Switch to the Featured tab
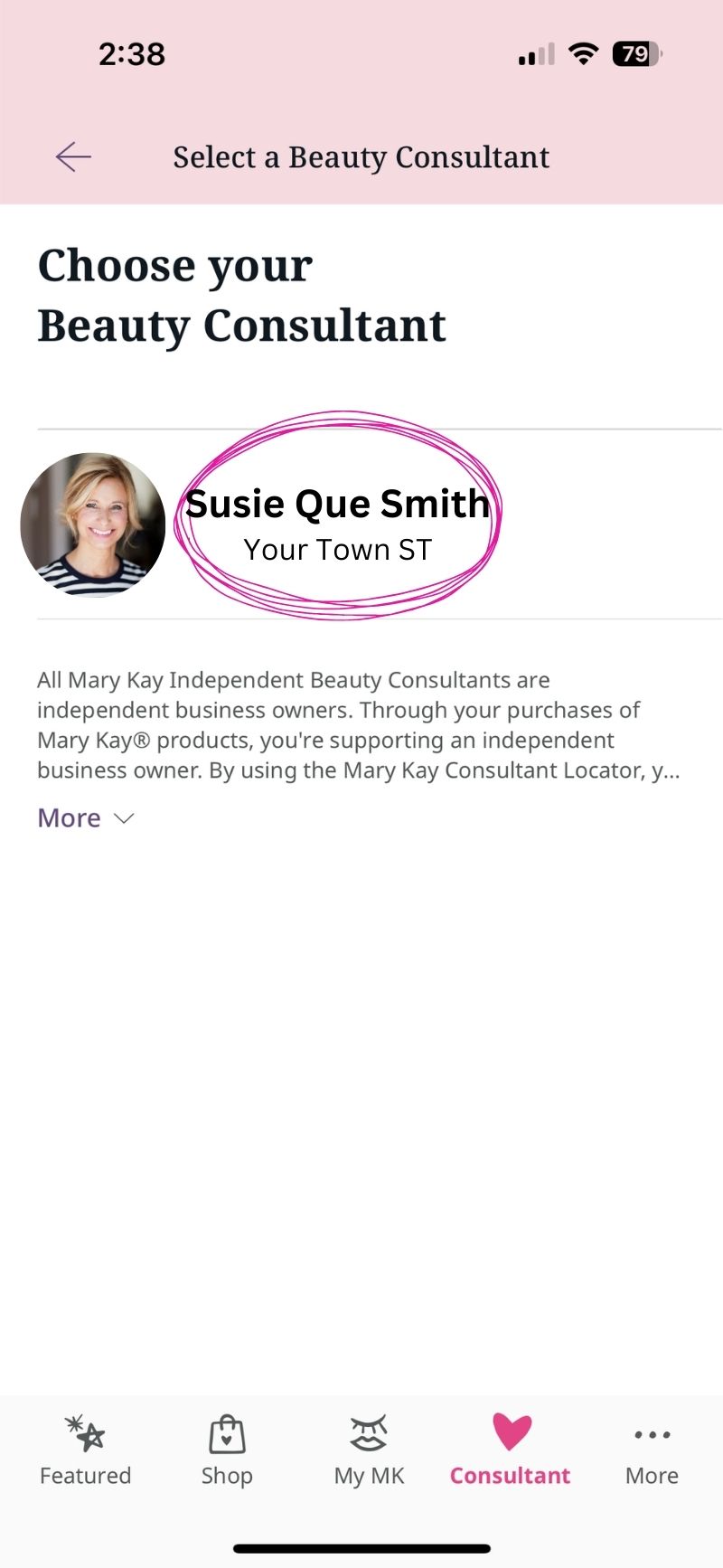723x1568 pixels. tap(86, 1451)
